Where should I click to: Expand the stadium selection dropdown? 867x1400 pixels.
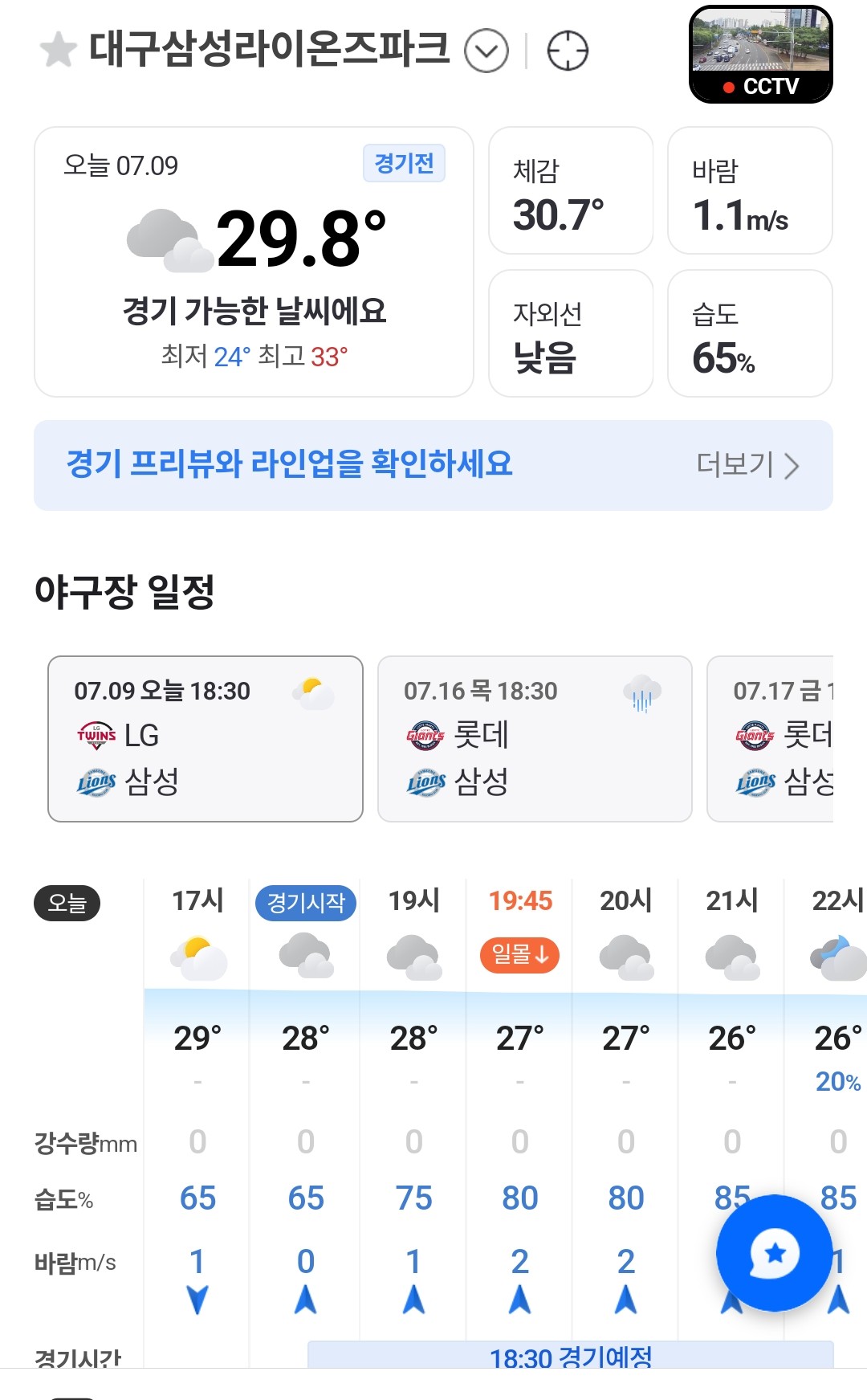point(486,51)
